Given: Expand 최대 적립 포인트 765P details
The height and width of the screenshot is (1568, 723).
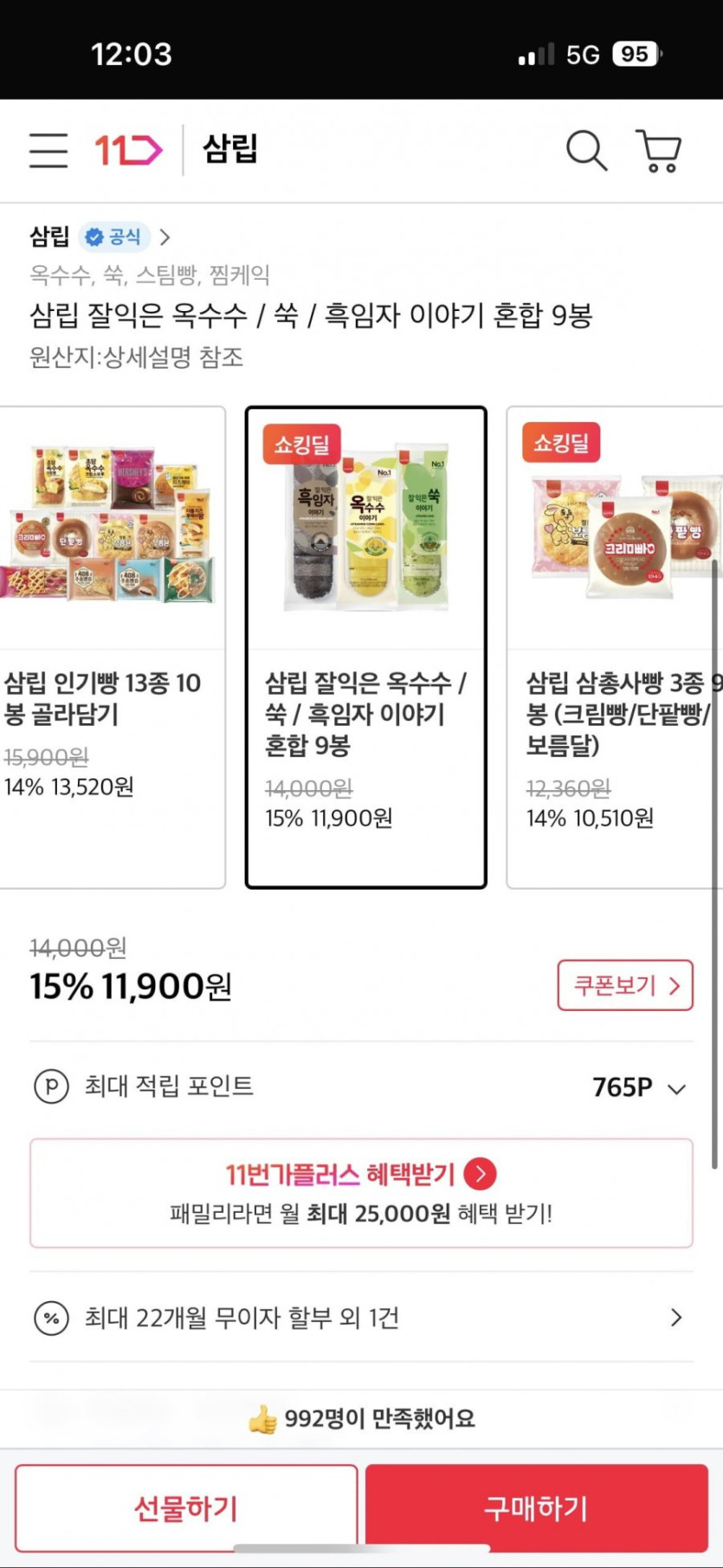Looking at the screenshot, I should click(x=639, y=1087).
